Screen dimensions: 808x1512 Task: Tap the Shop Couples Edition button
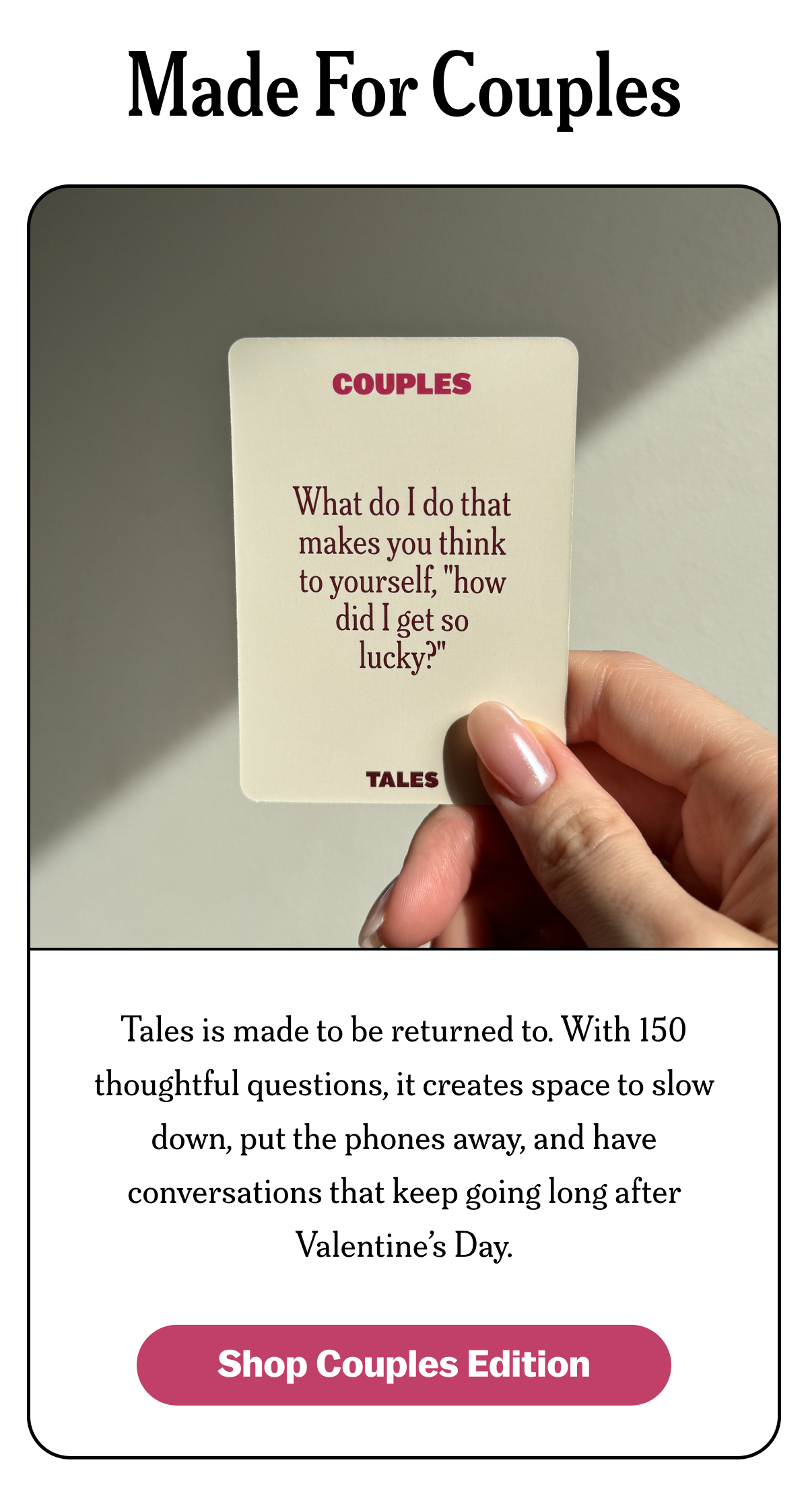pyautogui.click(x=403, y=1365)
